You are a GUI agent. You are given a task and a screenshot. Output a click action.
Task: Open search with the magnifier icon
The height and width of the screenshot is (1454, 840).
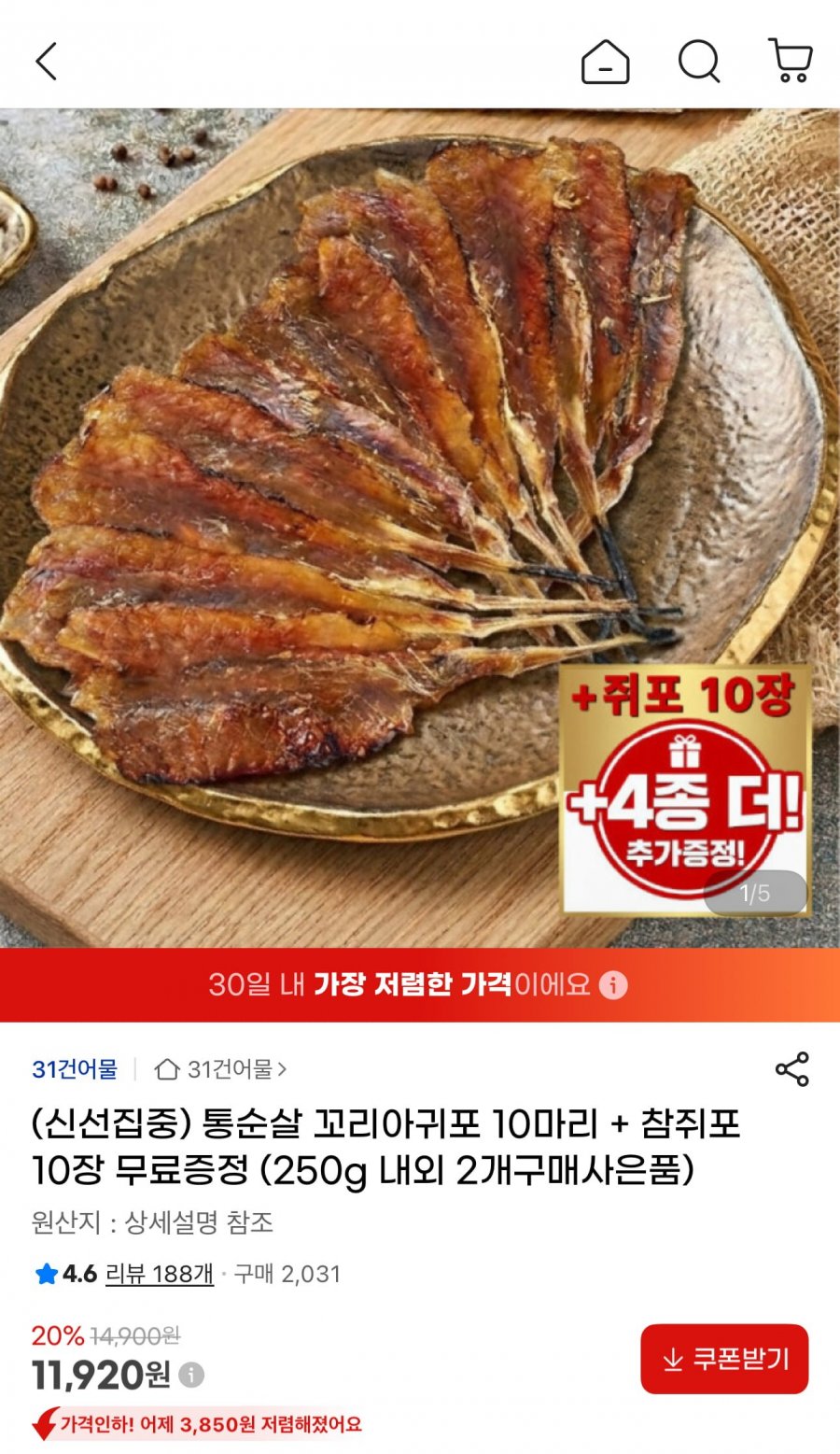(698, 61)
